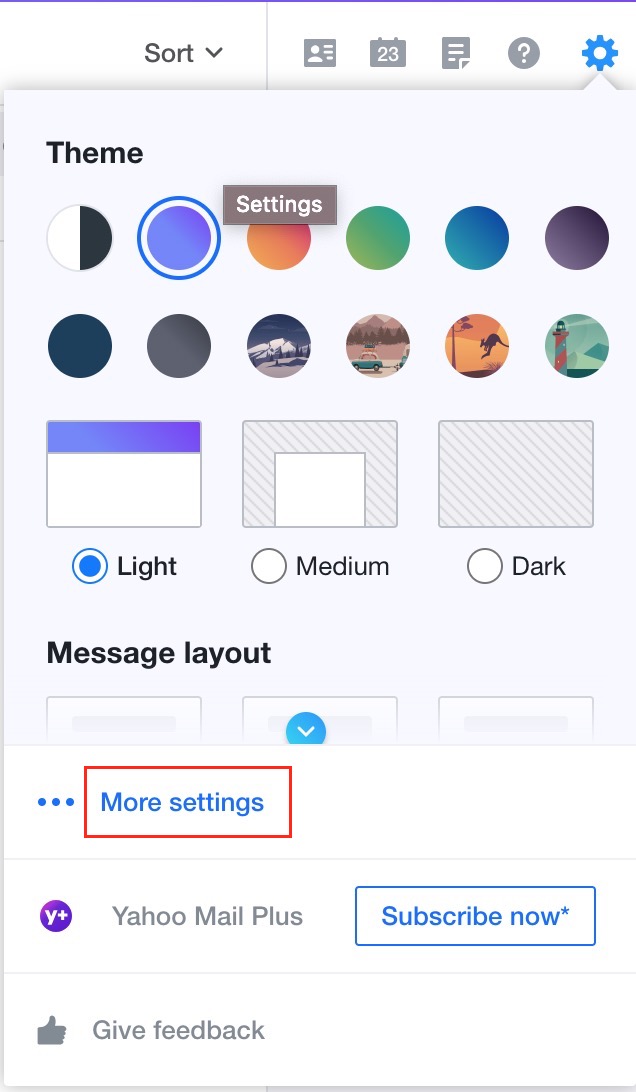Choose the snowy mountain theme
This screenshot has width=636, height=1092.
click(x=279, y=346)
